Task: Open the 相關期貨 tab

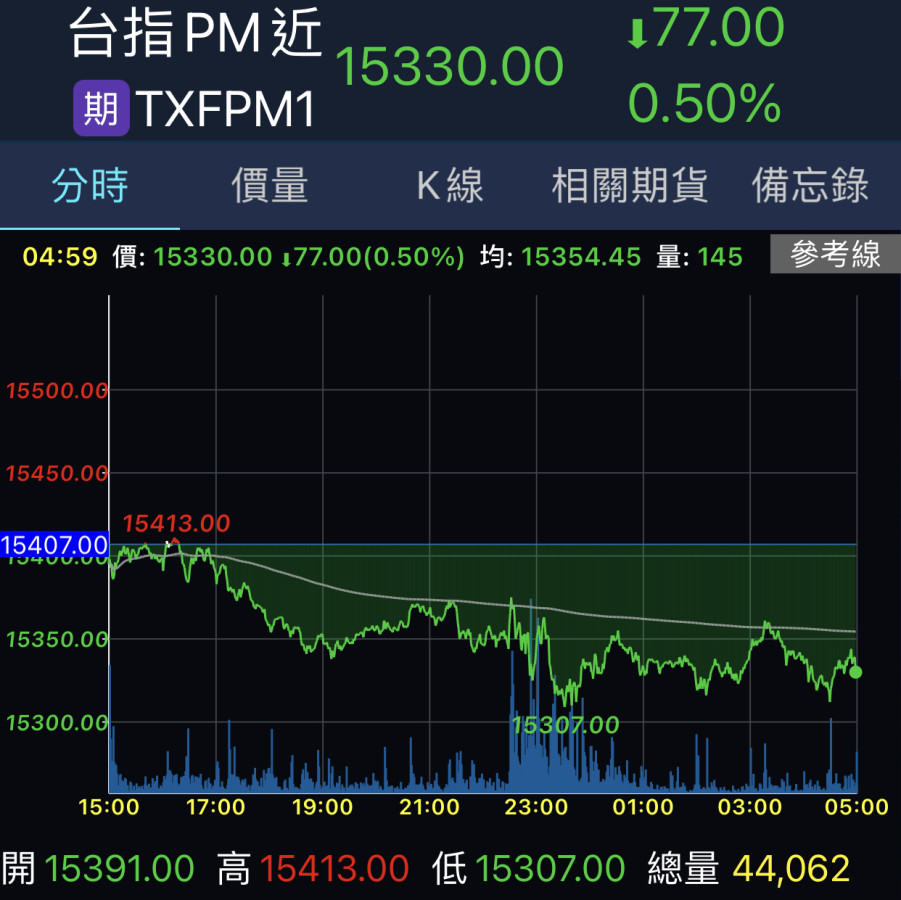Action: pyautogui.click(x=630, y=186)
